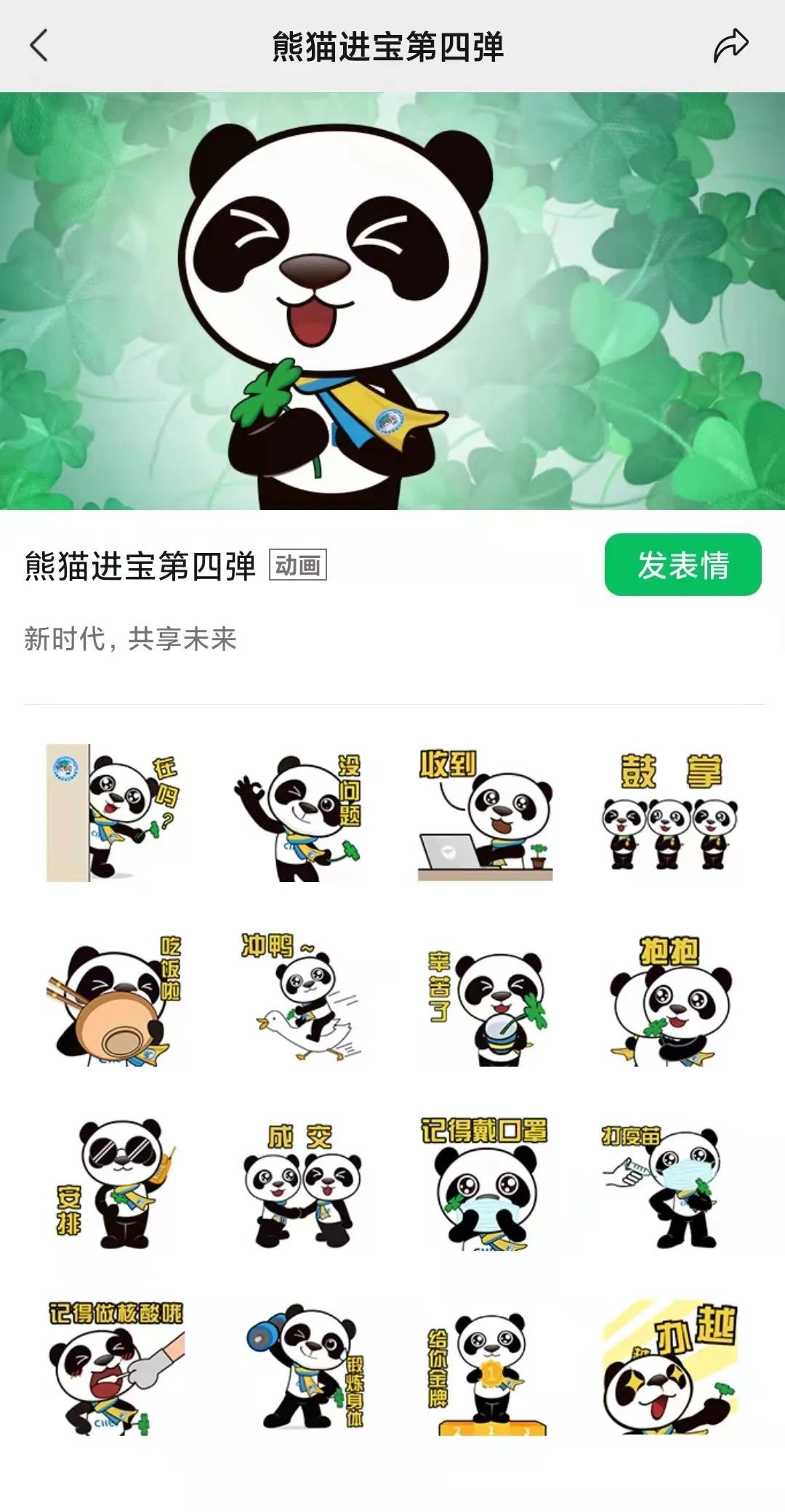Preview the 在吗? panda sticker
The height and width of the screenshot is (1512, 785).
pos(113,813)
